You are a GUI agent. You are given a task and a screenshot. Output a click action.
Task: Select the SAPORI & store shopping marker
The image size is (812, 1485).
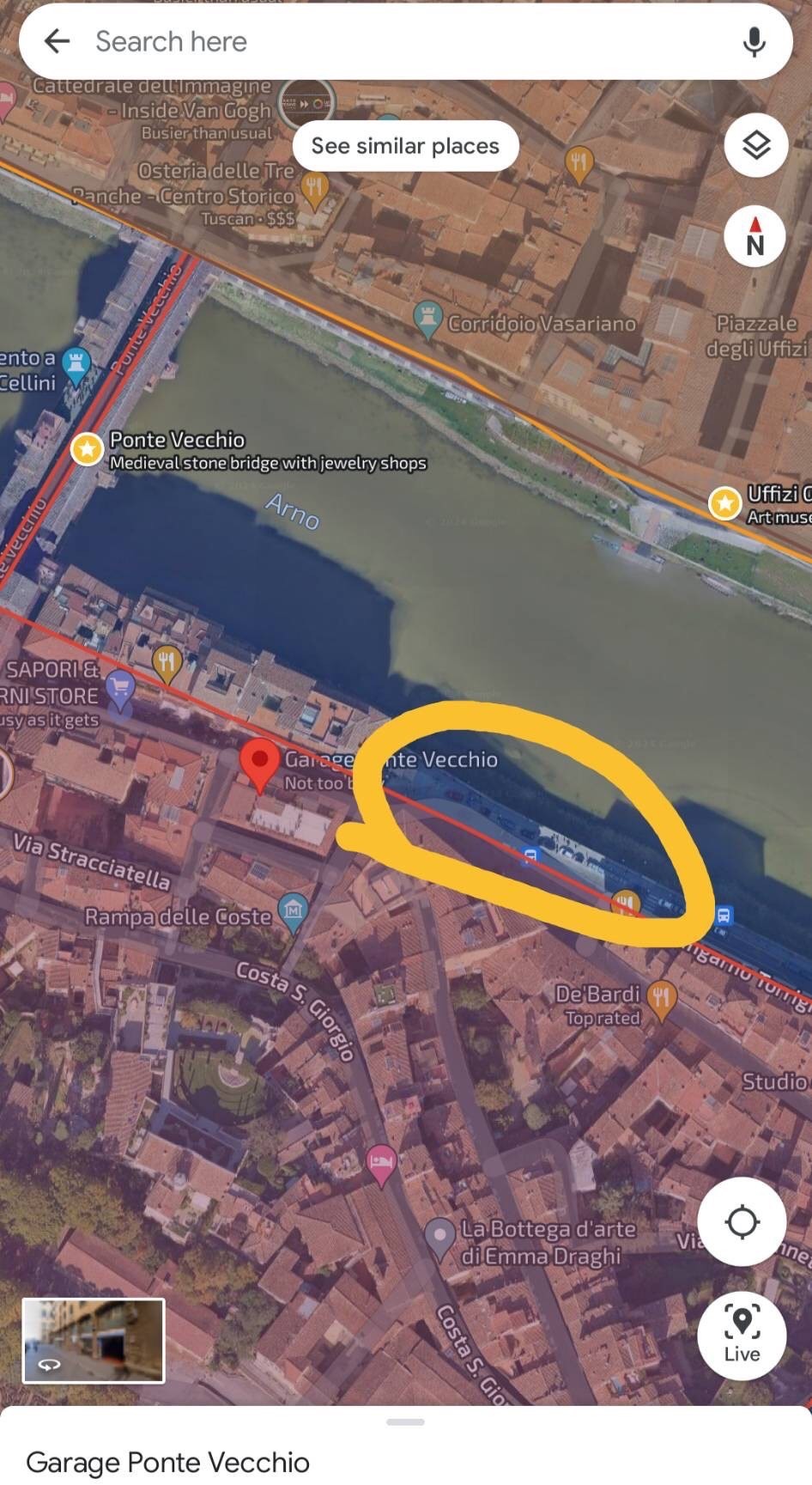tap(120, 687)
